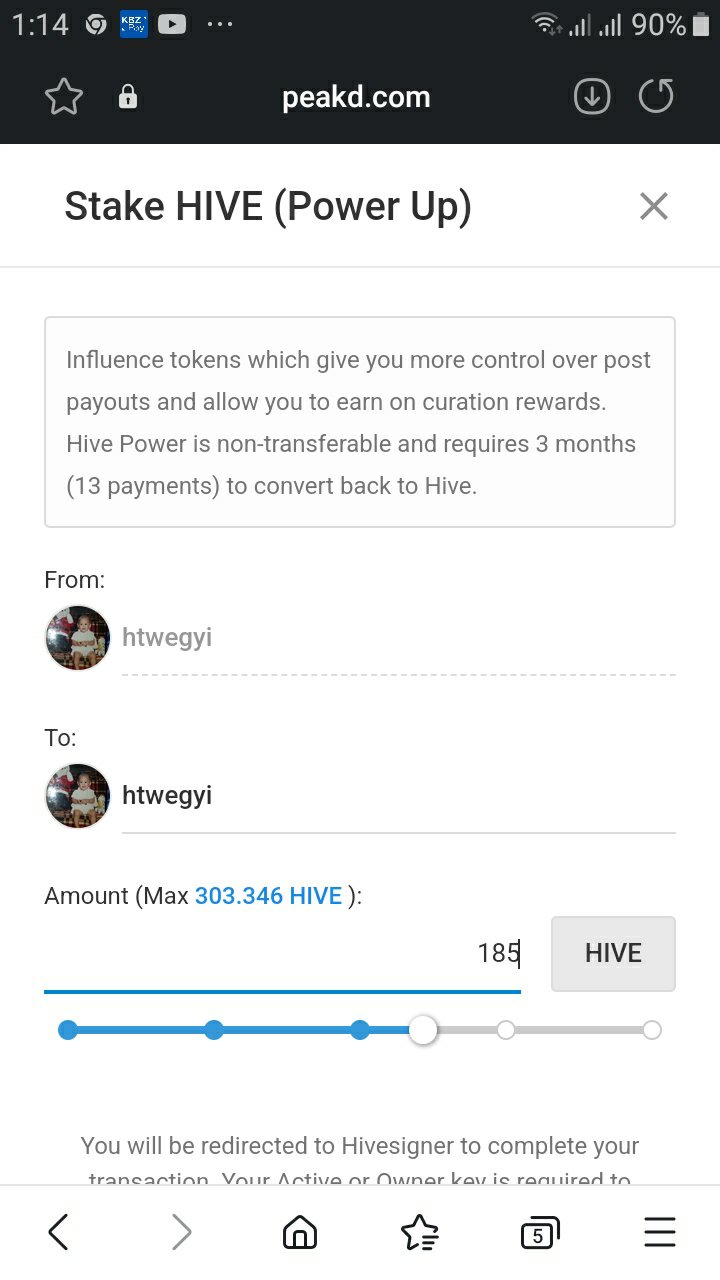The image size is (720, 1280).
Task: Go back in browser
Action: point(59,1233)
